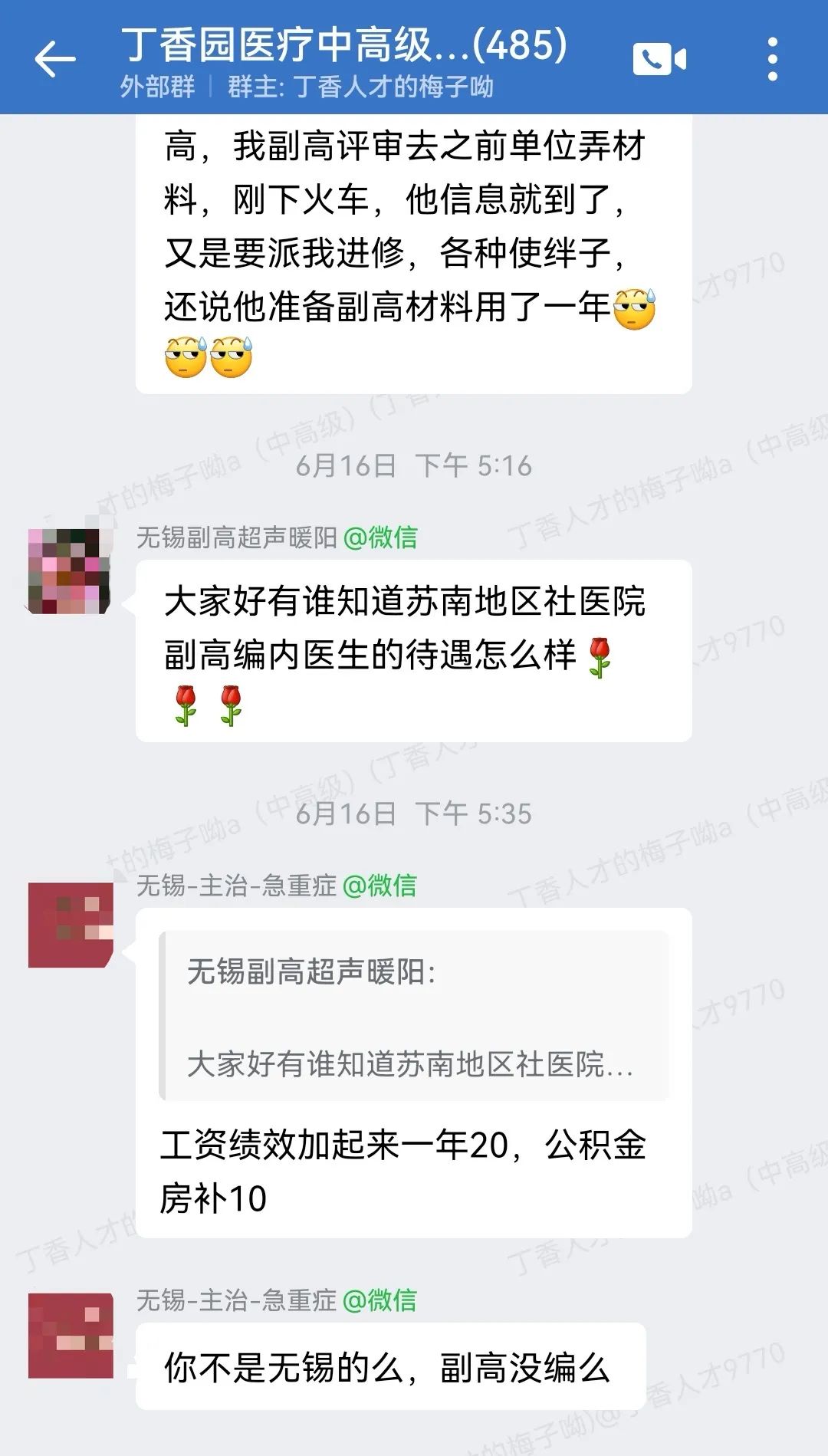
Task: Open the group overflow menu
Action: pos(772,59)
